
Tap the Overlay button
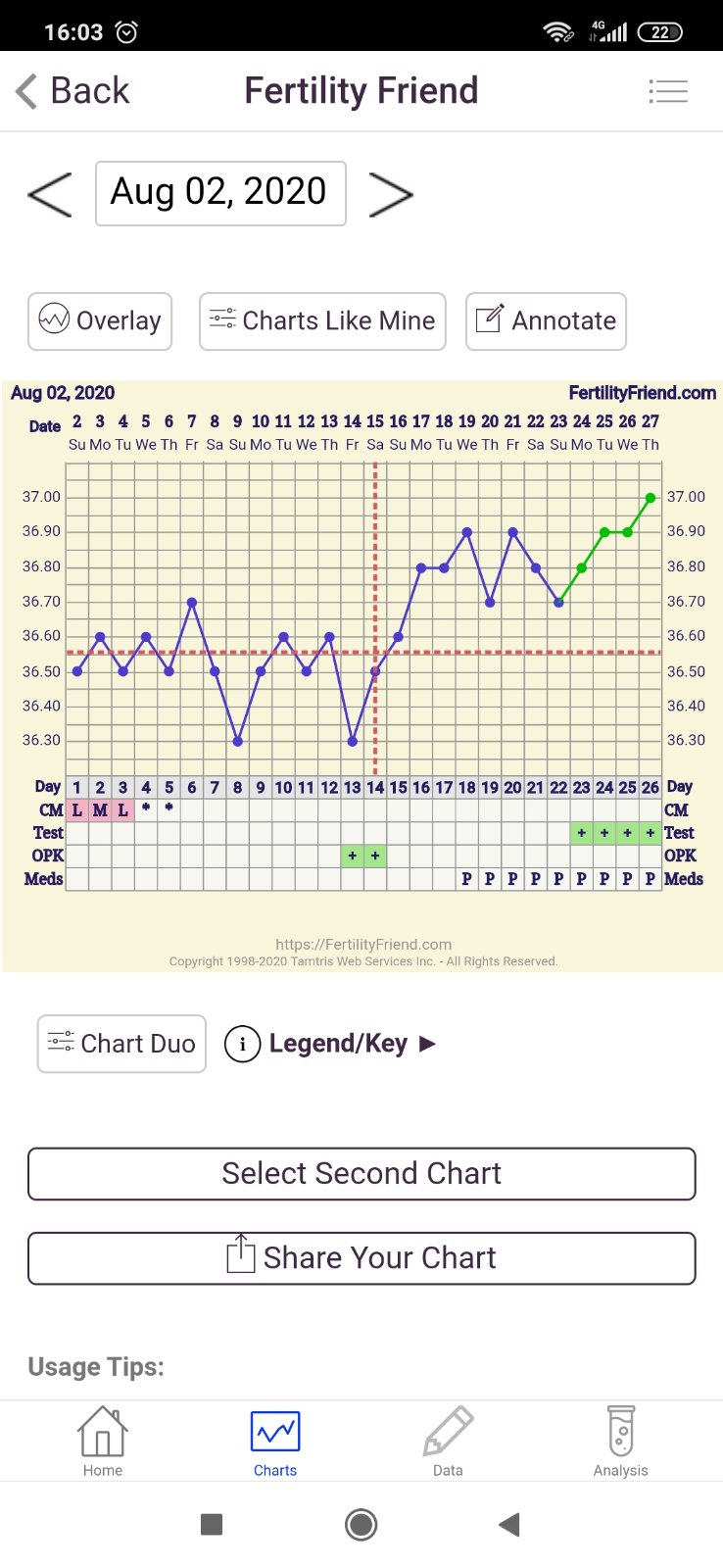coord(100,320)
